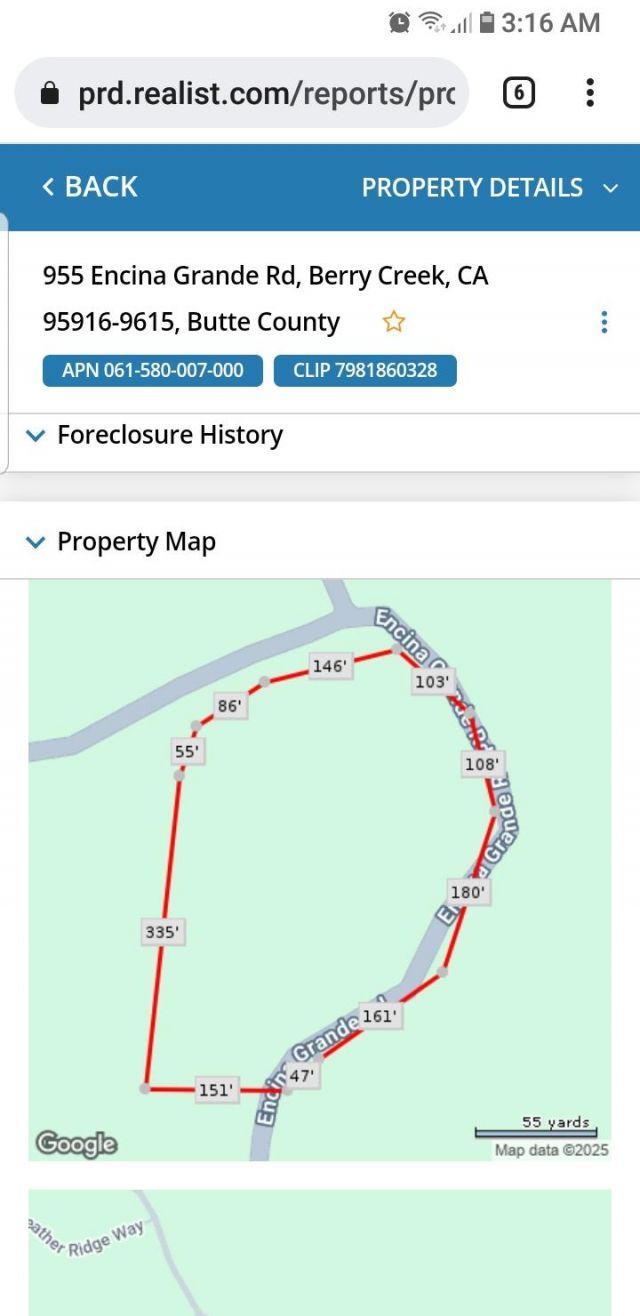The image size is (640, 1316).
Task: Go back using the BACK button
Action: [x=90, y=187]
